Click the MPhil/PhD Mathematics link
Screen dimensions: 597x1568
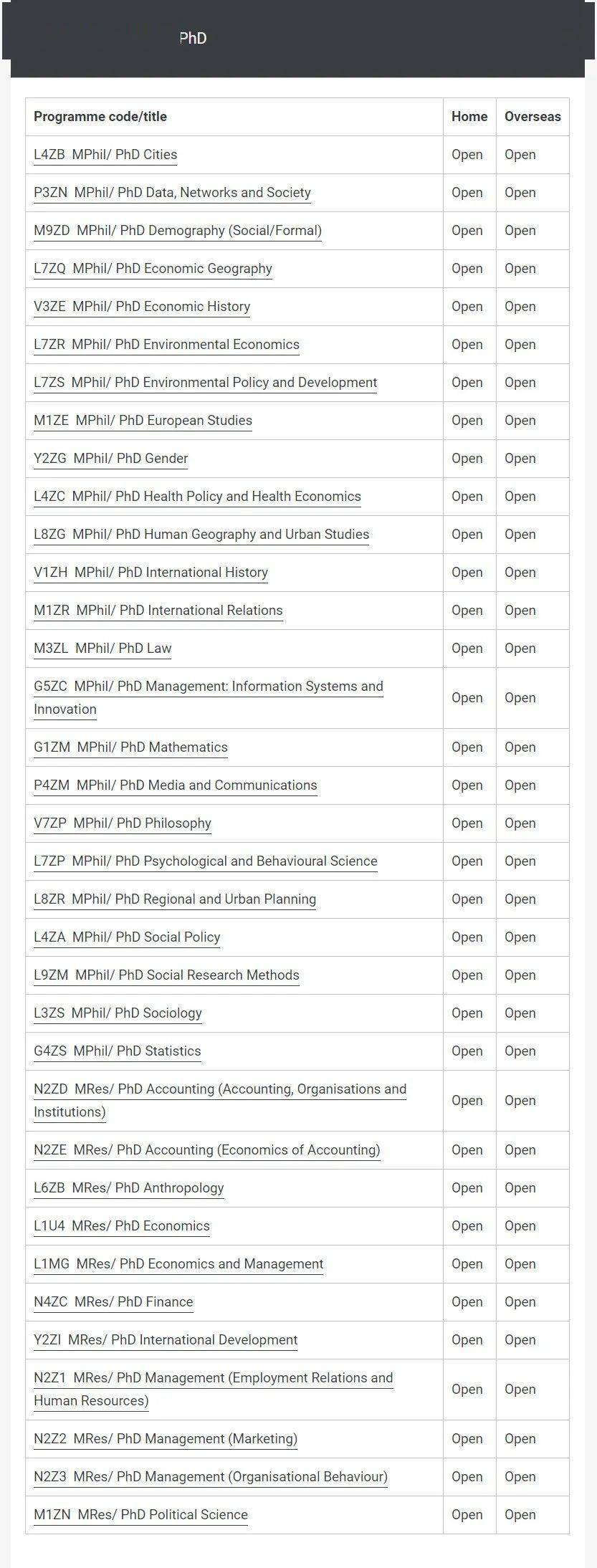[x=131, y=747]
